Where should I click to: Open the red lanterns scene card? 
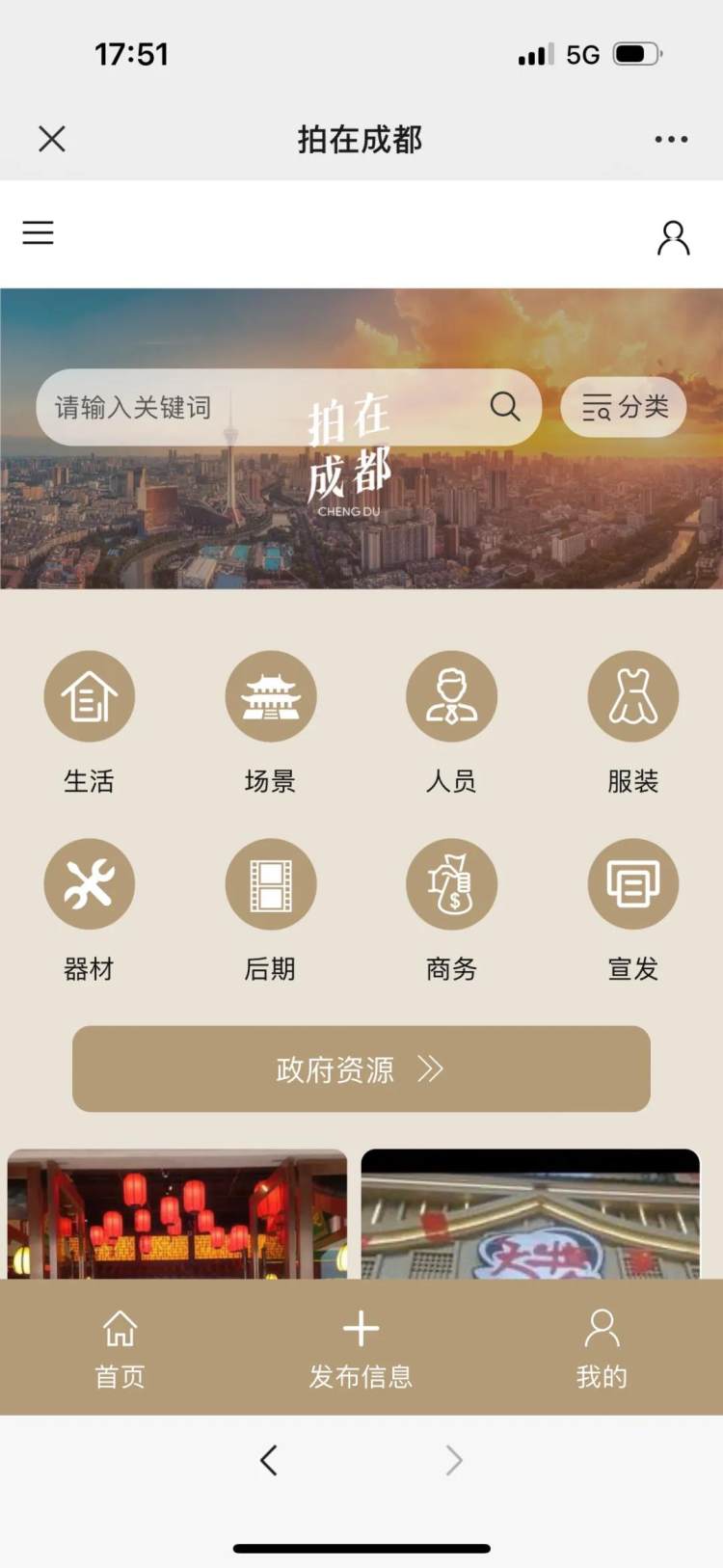point(177,1214)
